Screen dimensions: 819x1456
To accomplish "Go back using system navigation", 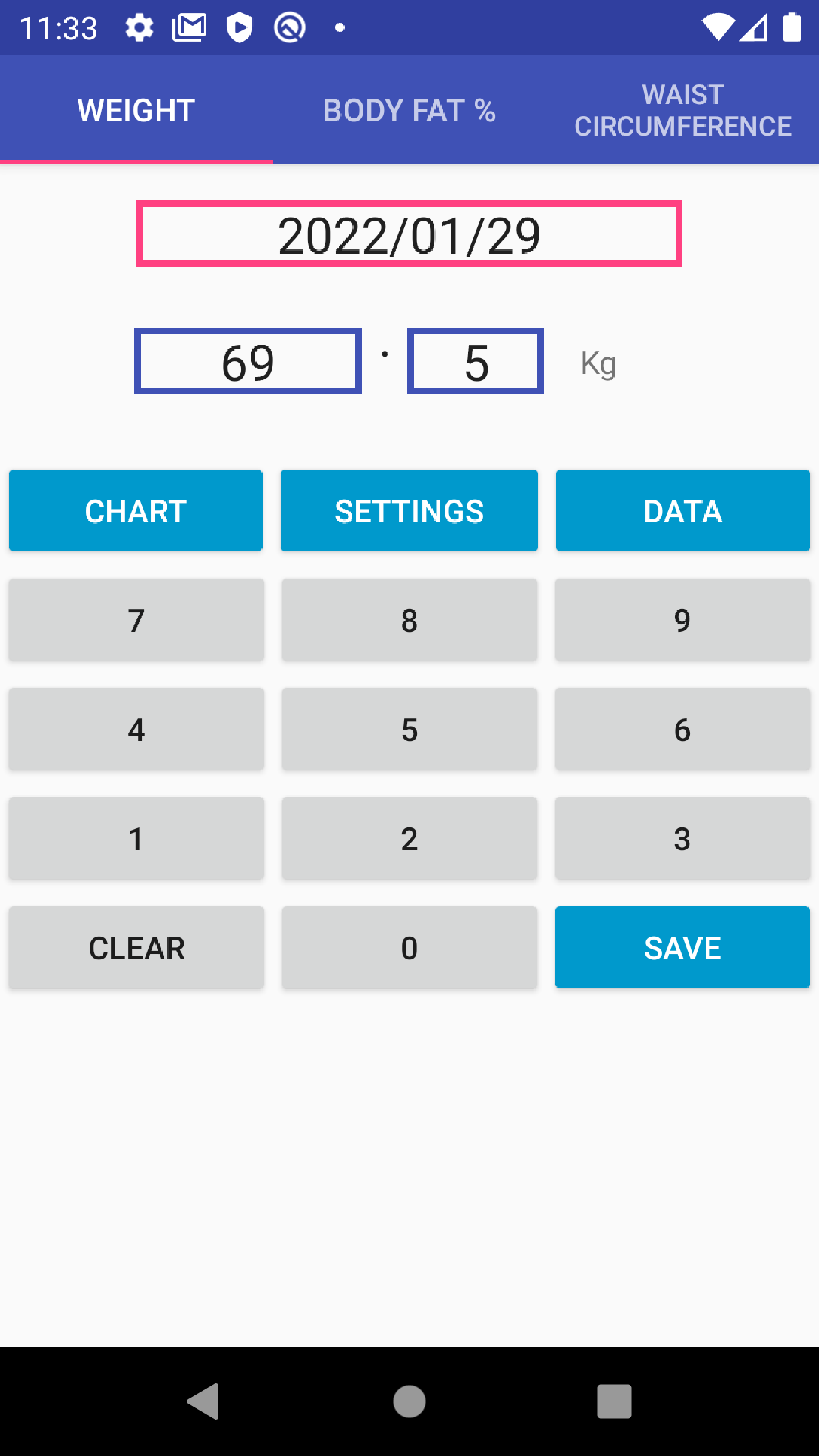I will [204, 1401].
